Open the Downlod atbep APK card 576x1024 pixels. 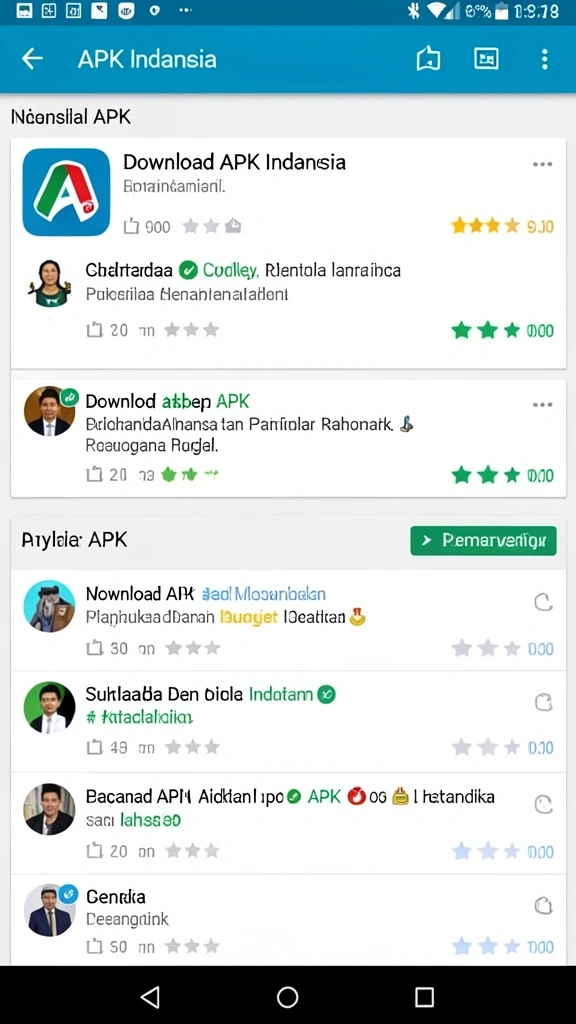(288, 438)
